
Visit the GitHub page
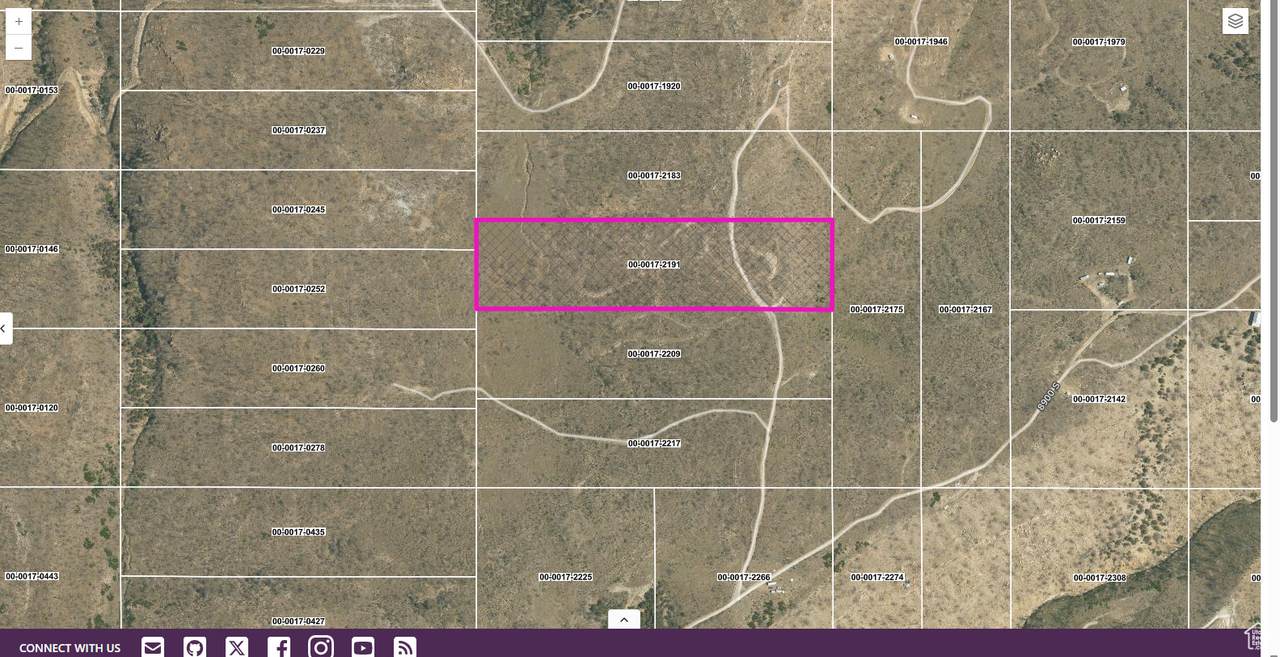coord(194,647)
